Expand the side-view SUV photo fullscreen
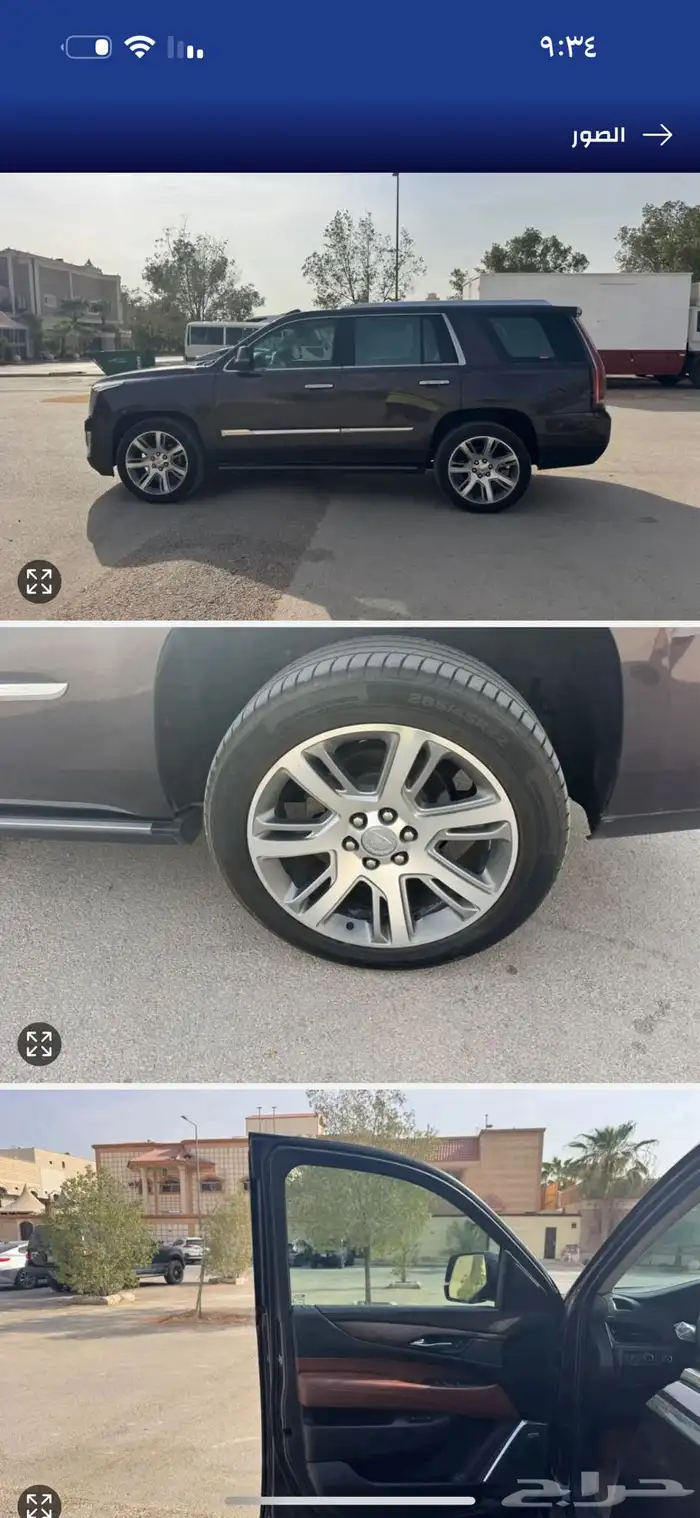Screen dimensions: 700x1518 coord(39,581)
